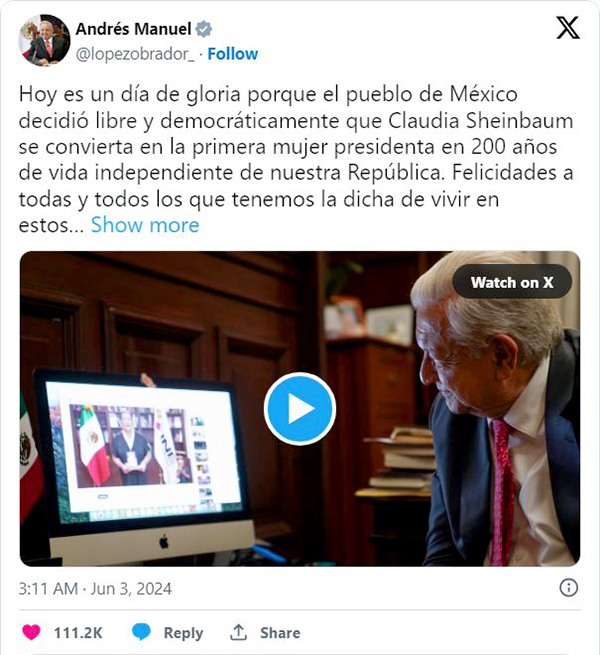Like the tweet with heart icon
This screenshot has width=600, height=655.
(33, 633)
